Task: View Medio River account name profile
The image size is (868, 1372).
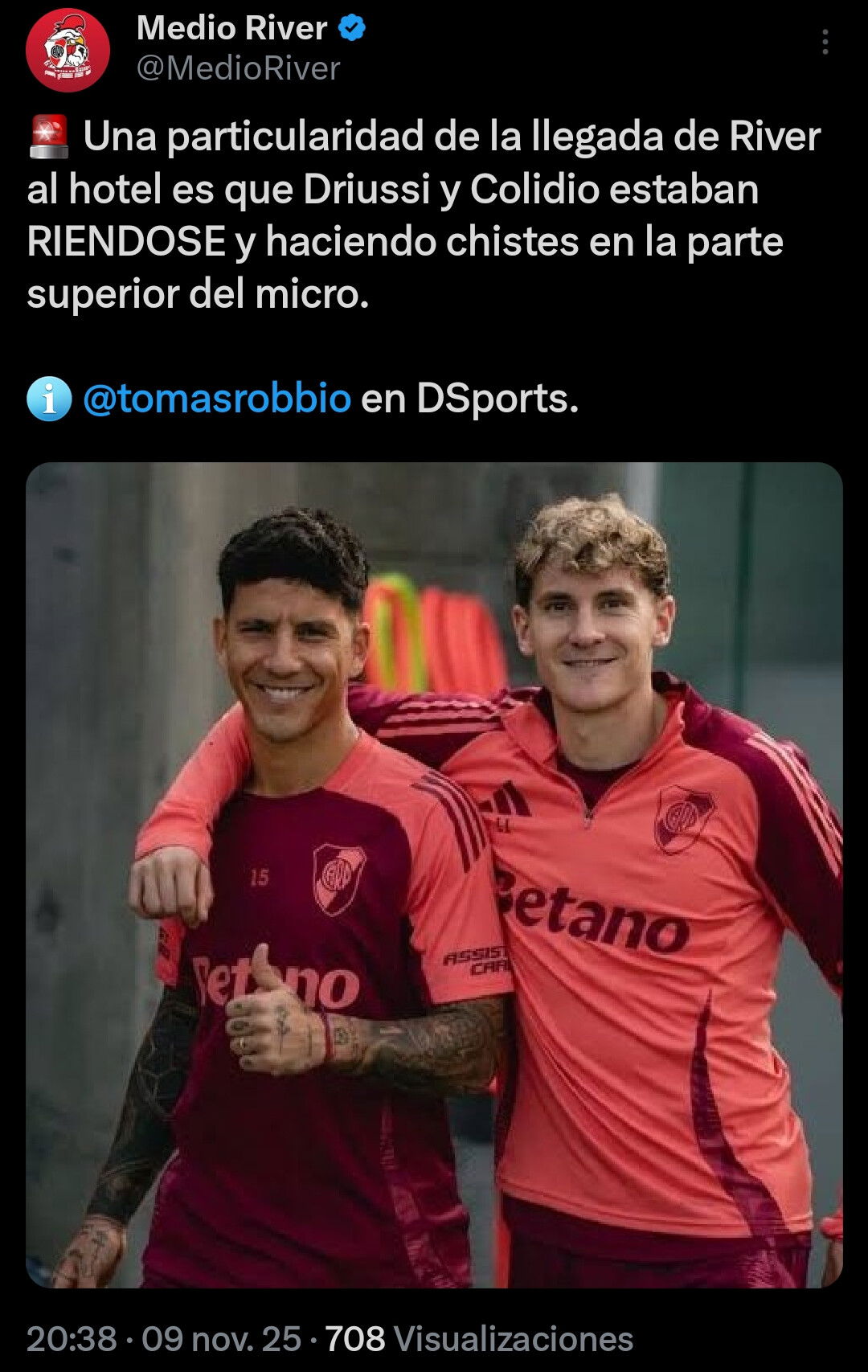Action: coord(231,29)
